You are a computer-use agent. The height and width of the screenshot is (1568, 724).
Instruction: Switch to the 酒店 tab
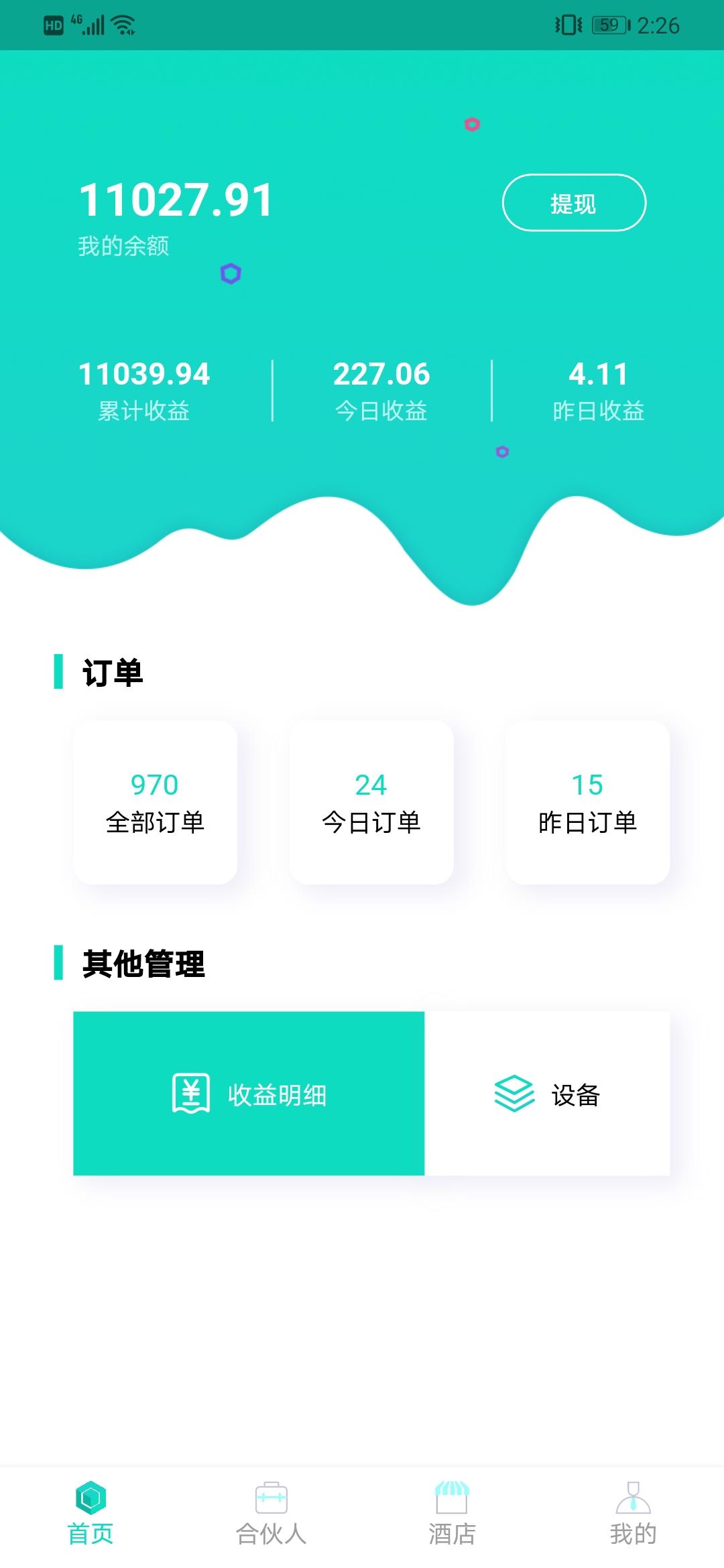(x=452, y=1513)
